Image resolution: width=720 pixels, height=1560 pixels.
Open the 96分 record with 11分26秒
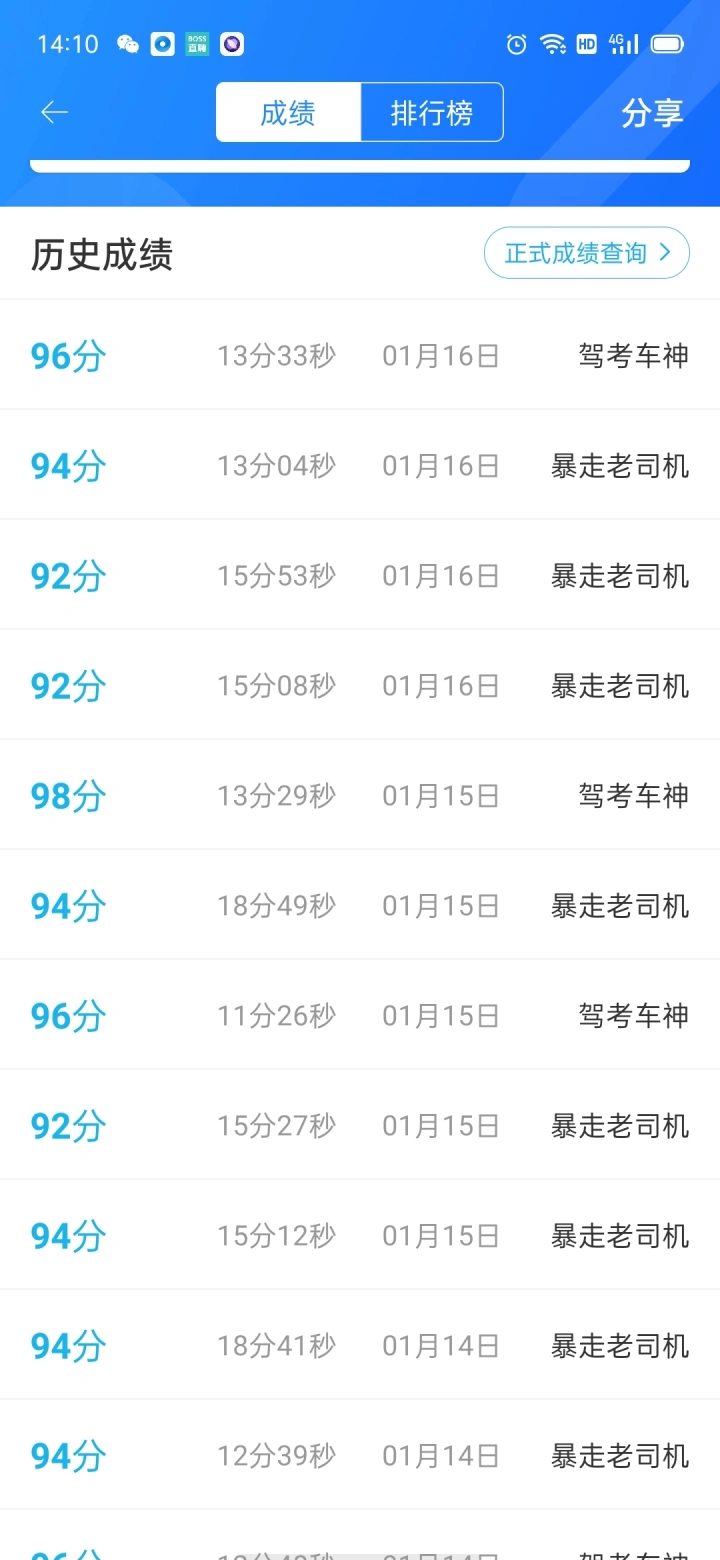click(360, 1015)
